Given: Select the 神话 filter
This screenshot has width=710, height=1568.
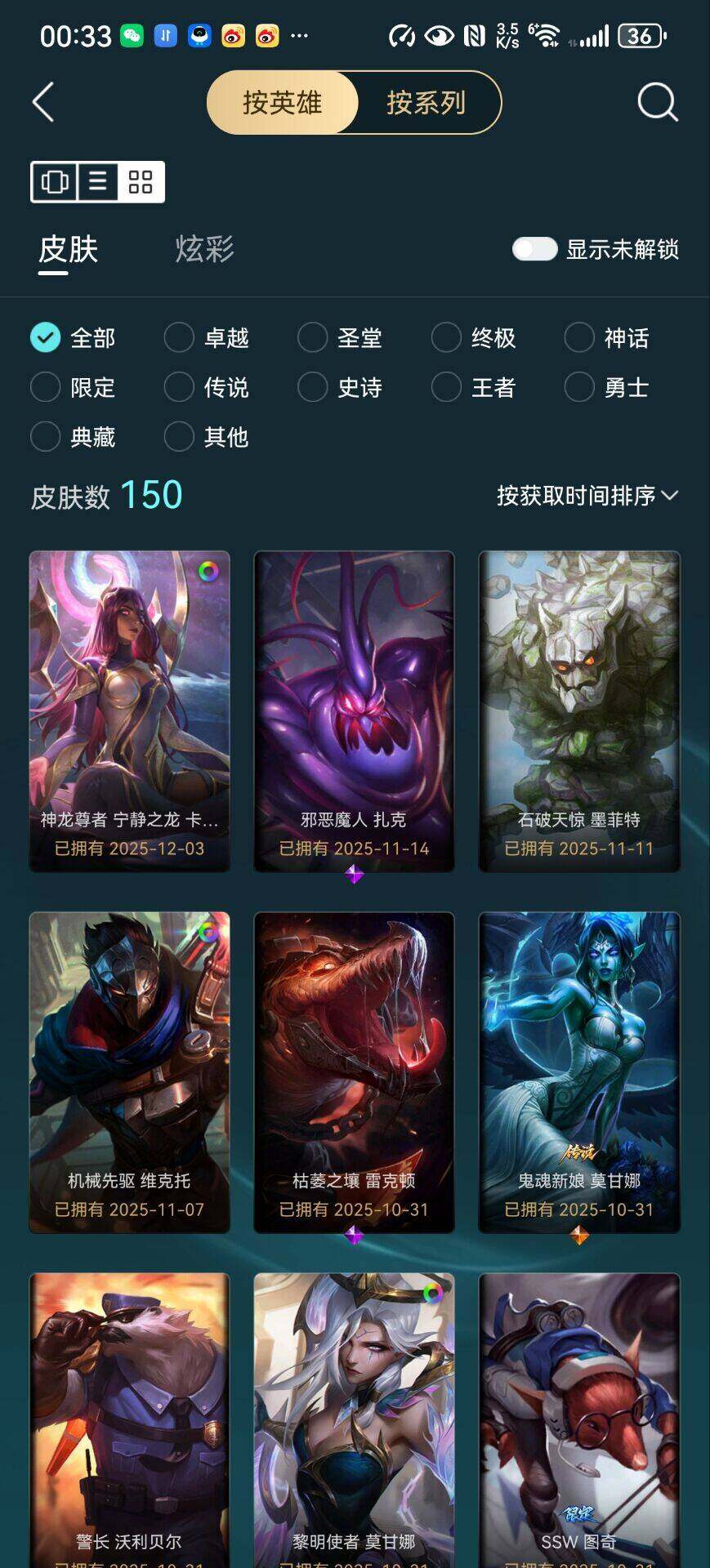Looking at the screenshot, I should 607,337.
